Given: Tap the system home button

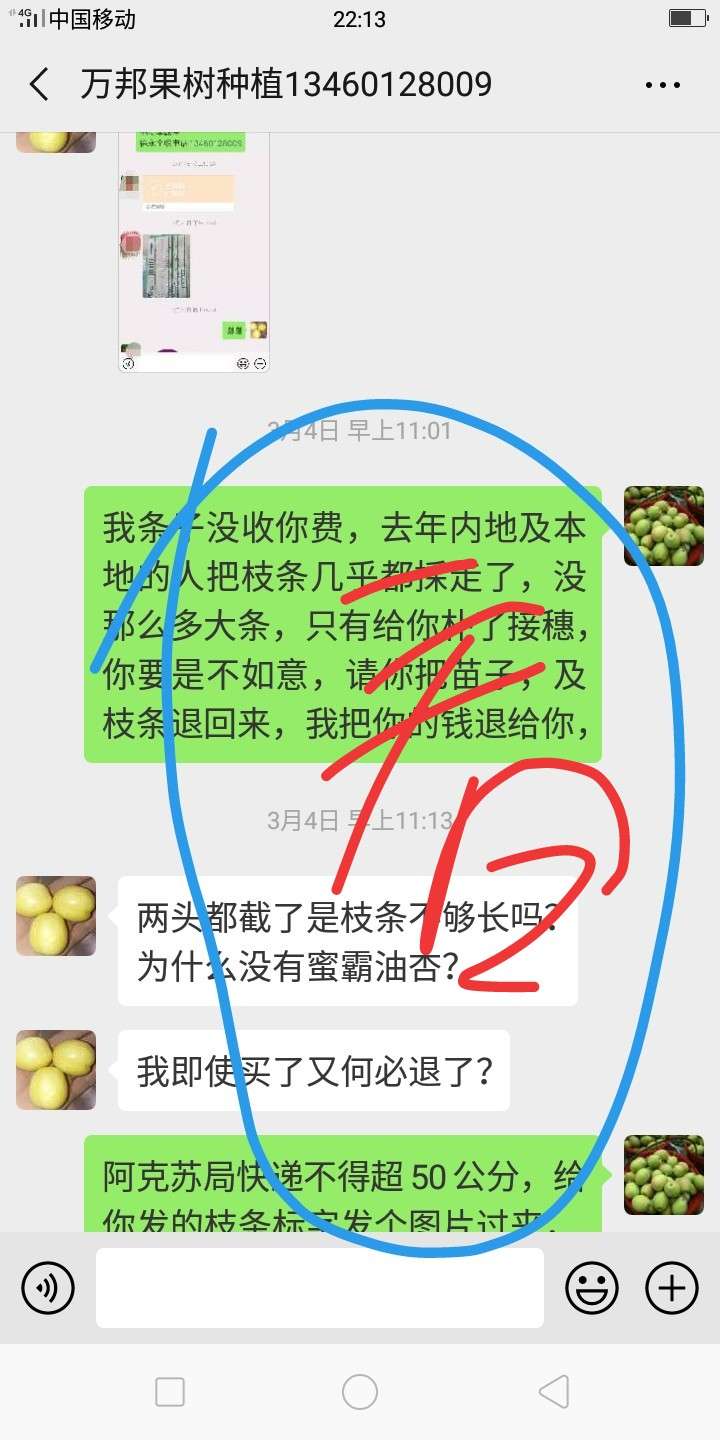Looking at the screenshot, I should coord(360,1391).
